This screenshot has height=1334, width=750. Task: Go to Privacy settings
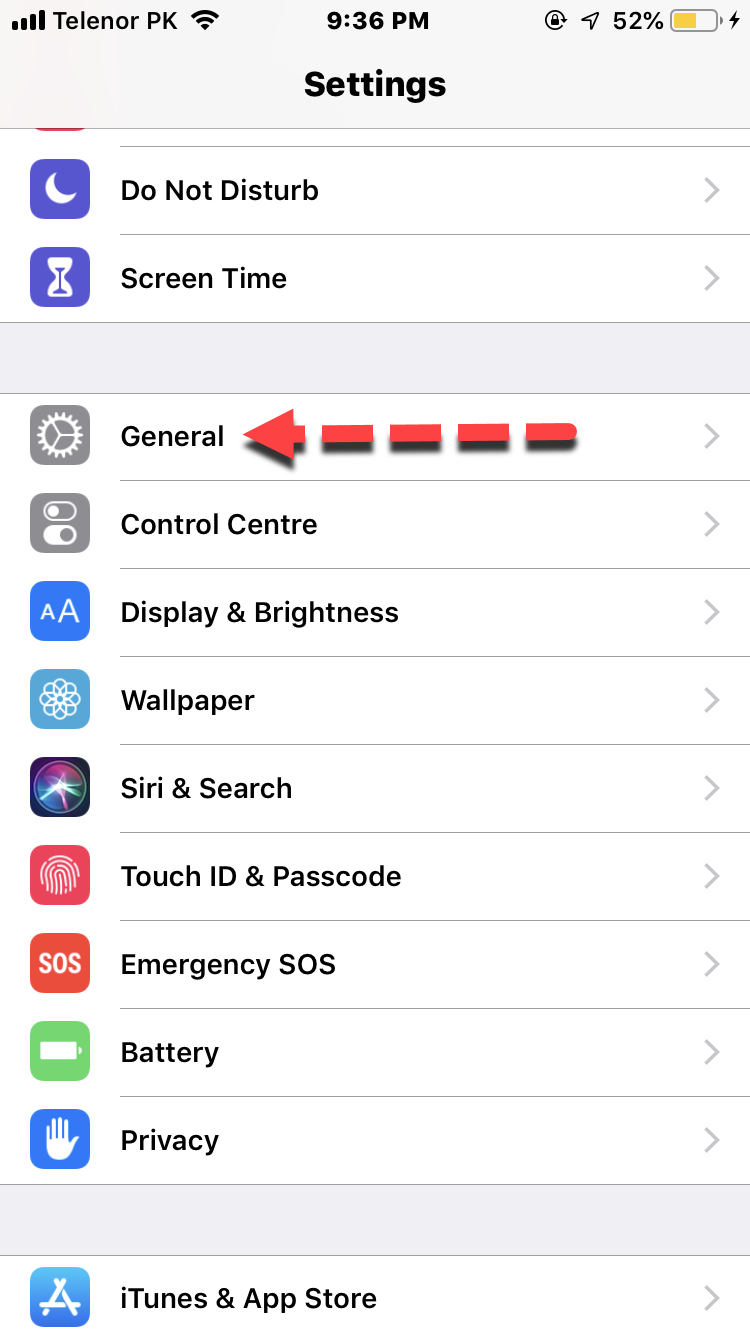tap(170, 1140)
